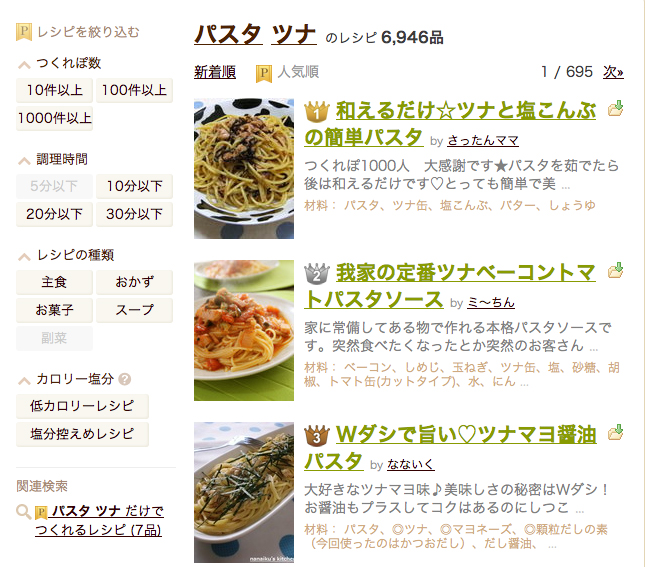Select 20分以下 cooking time
645x567 pixels.
point(54,214)
